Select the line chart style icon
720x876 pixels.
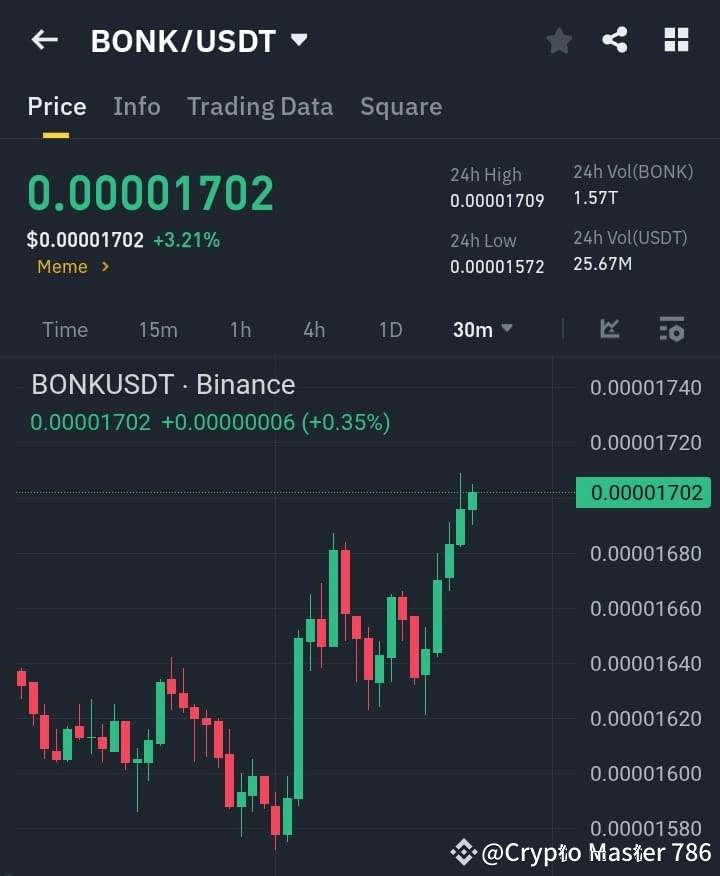[x=609, y=329]
